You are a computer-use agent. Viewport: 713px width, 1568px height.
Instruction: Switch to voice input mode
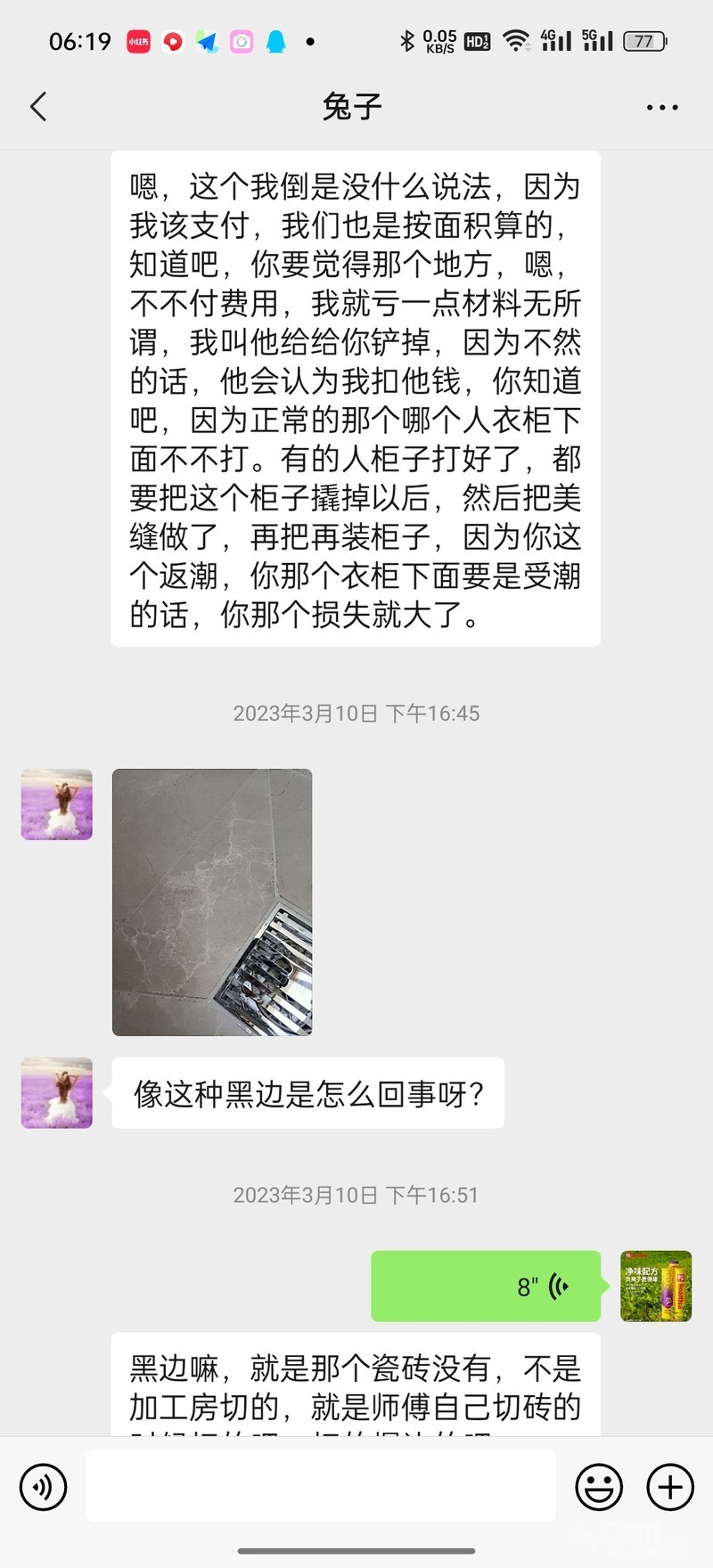tap(43, 1486)
